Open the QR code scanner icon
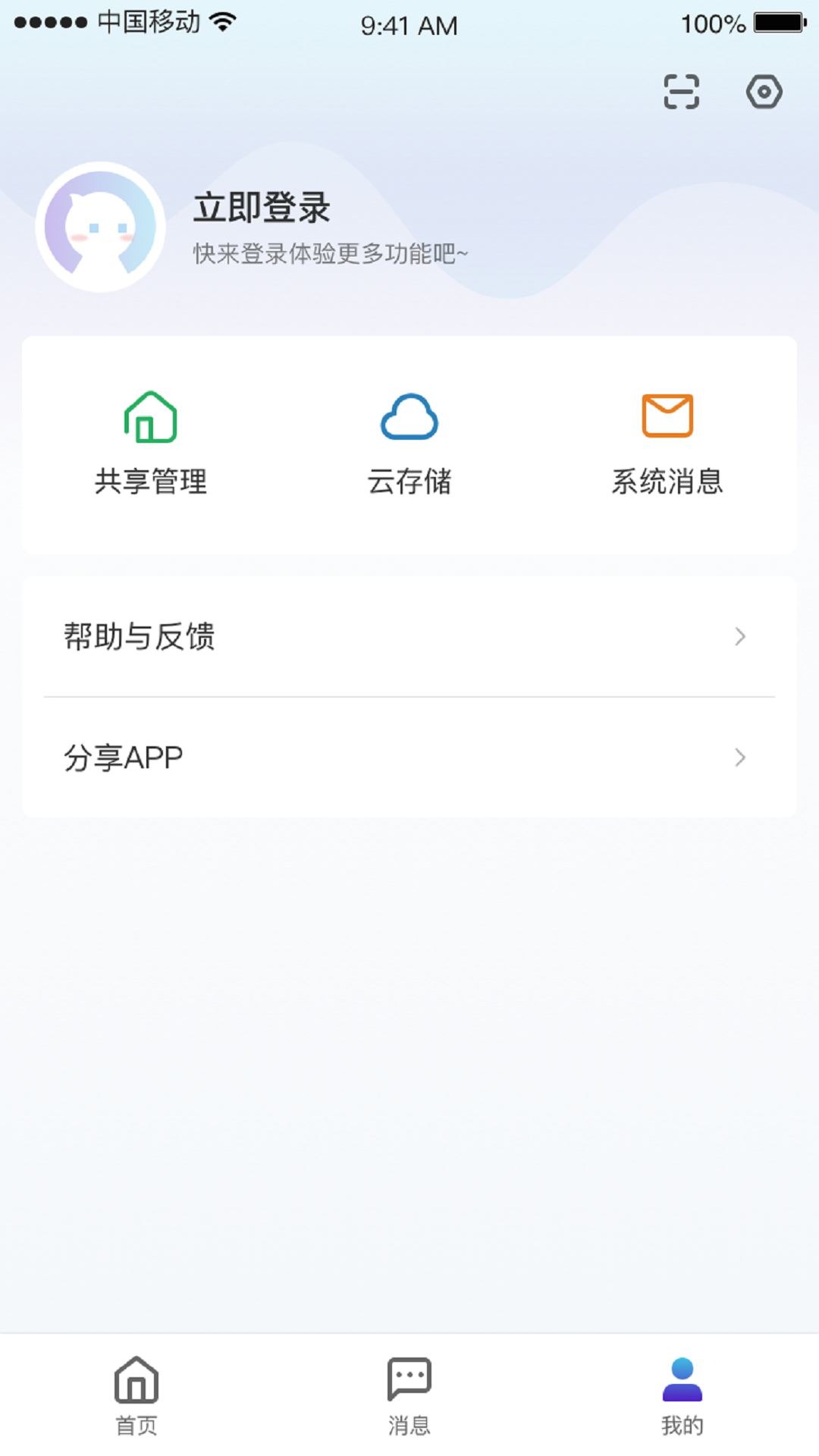Viewport: 819px width, 1456px height. (x=680, y=91)
